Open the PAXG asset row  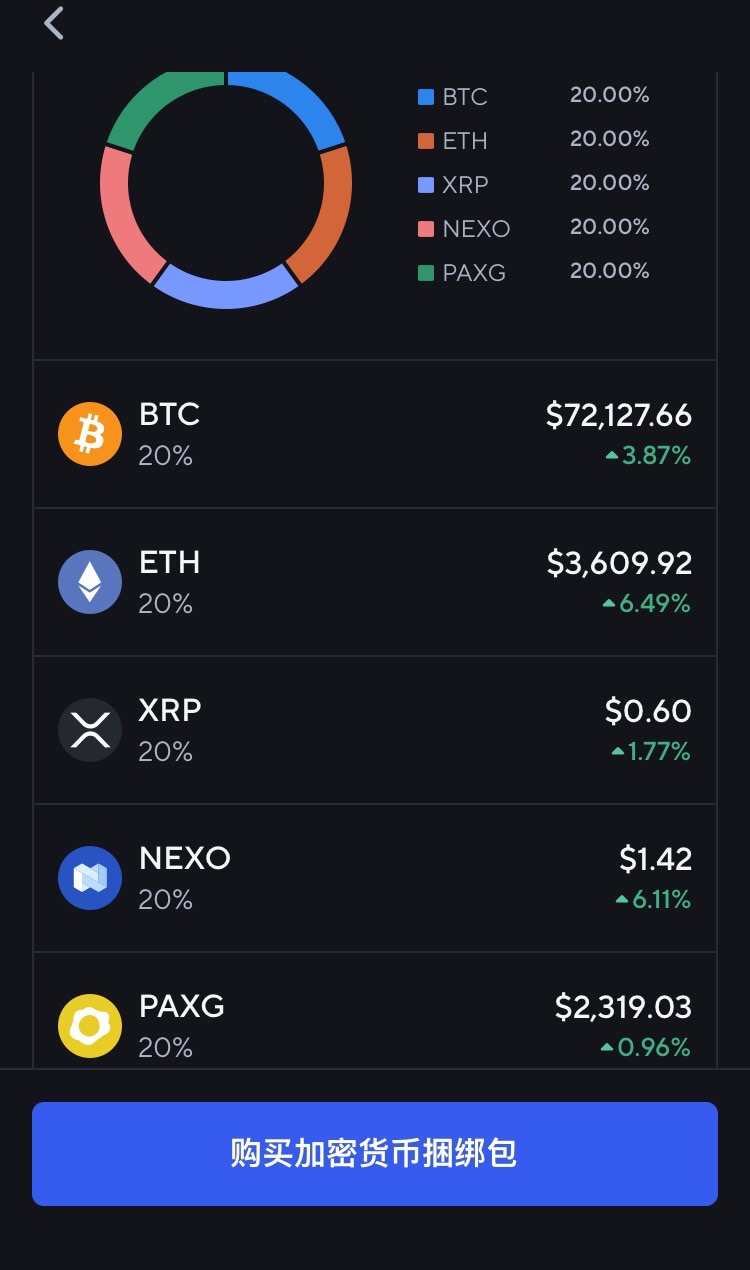tap(375, 1010)
